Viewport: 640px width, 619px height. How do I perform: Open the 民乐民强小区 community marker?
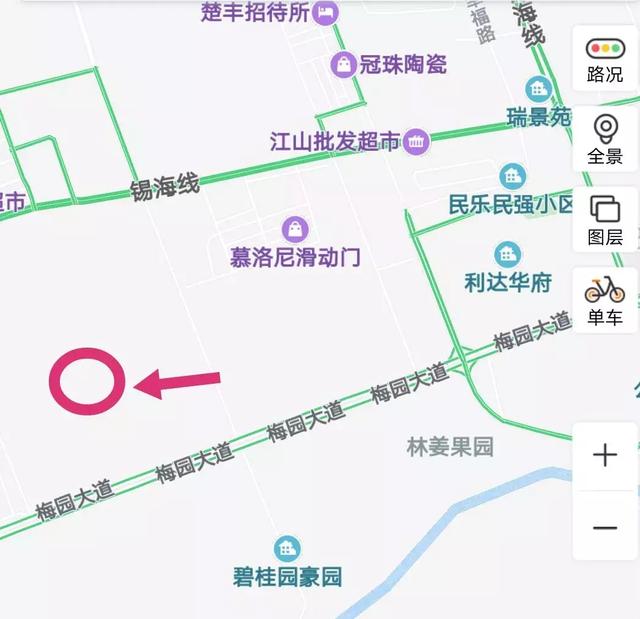pyautogui.click(x=513, y=176)
